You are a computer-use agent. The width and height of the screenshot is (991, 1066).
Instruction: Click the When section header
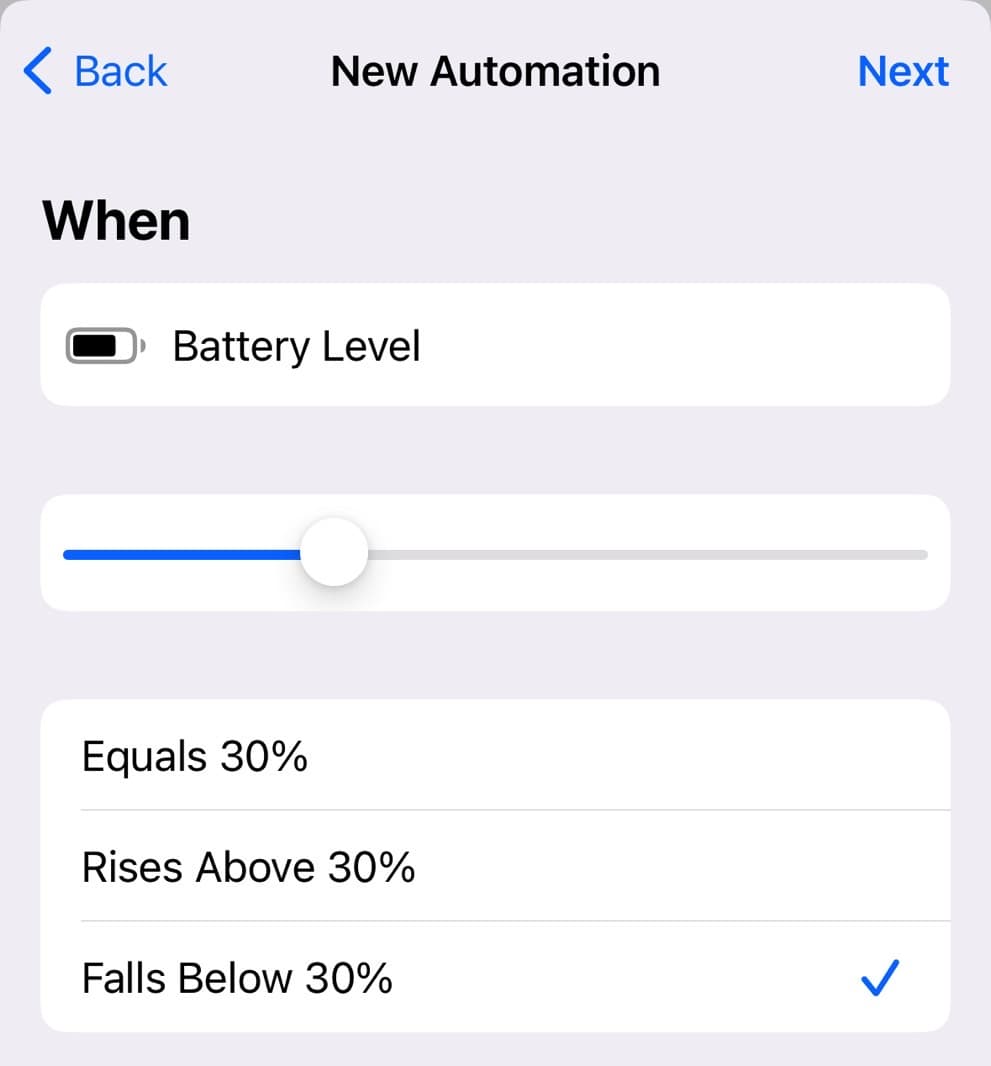[115, 220]
